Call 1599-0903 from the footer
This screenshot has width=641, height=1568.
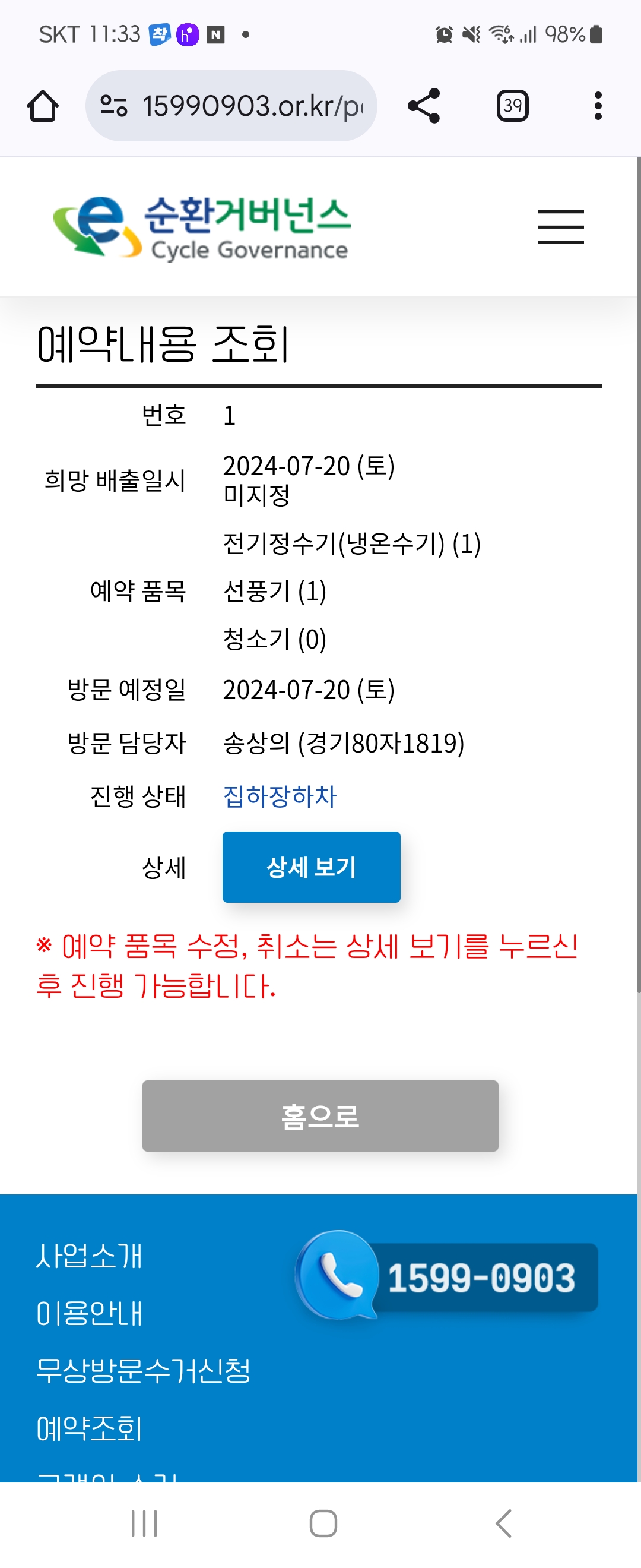pyautogui.click(x=447, y=1276)
